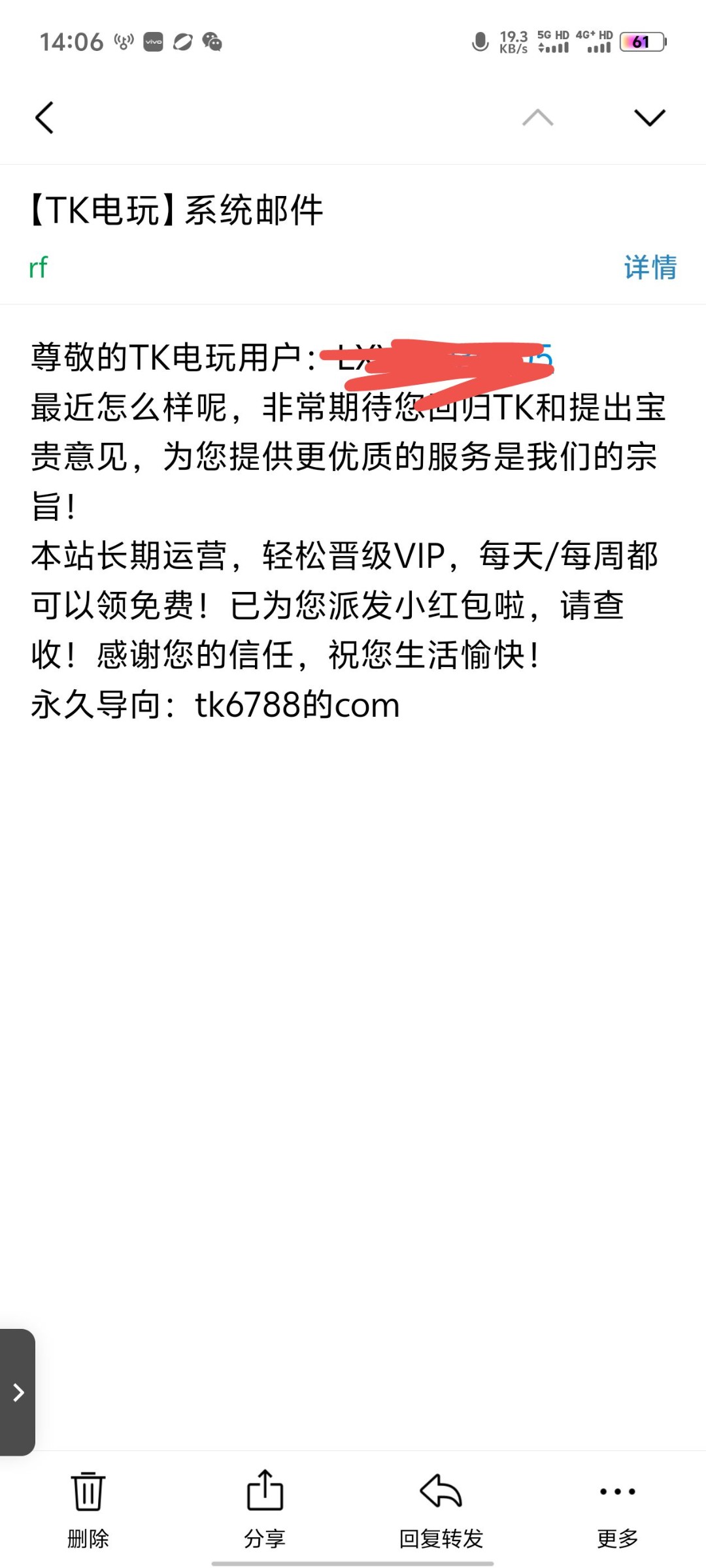Expand the side panel arrow handle
Screen dimensions: 706x1568
point(18,1392)
